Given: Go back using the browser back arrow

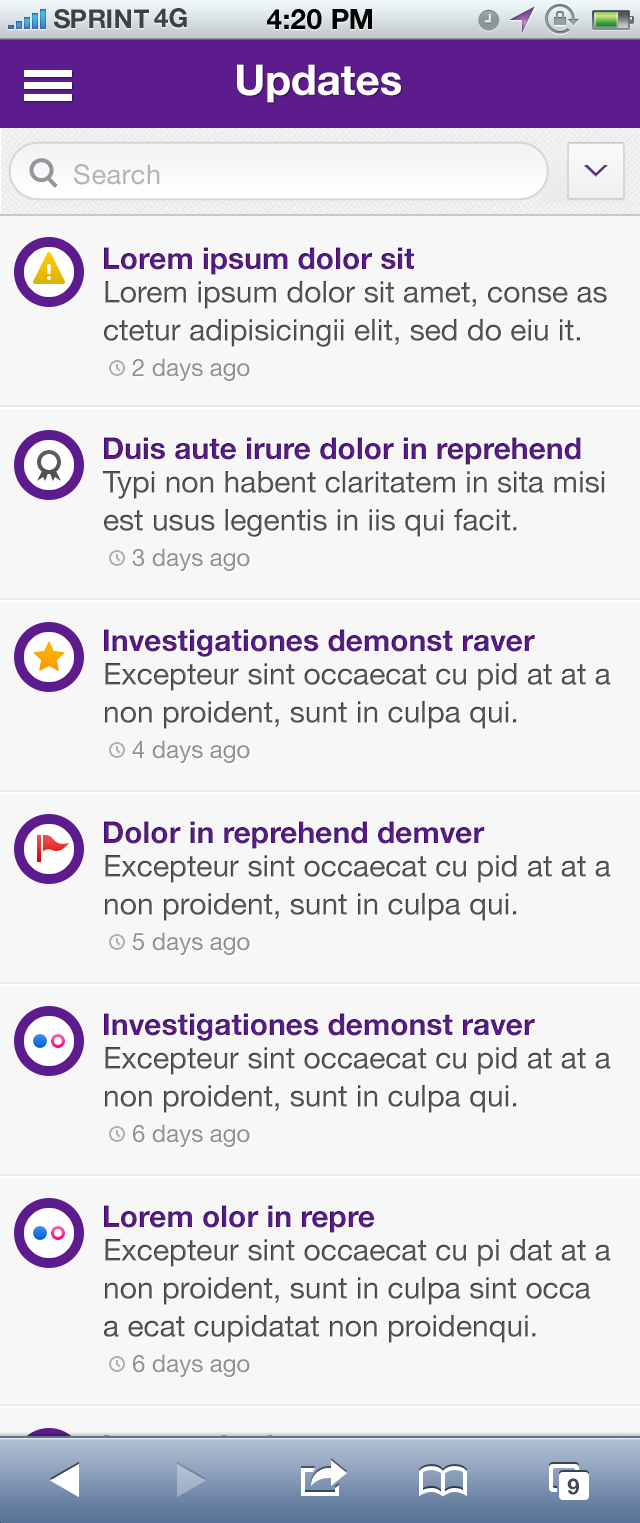Looking at the screenshot, I should point(64,1480).
